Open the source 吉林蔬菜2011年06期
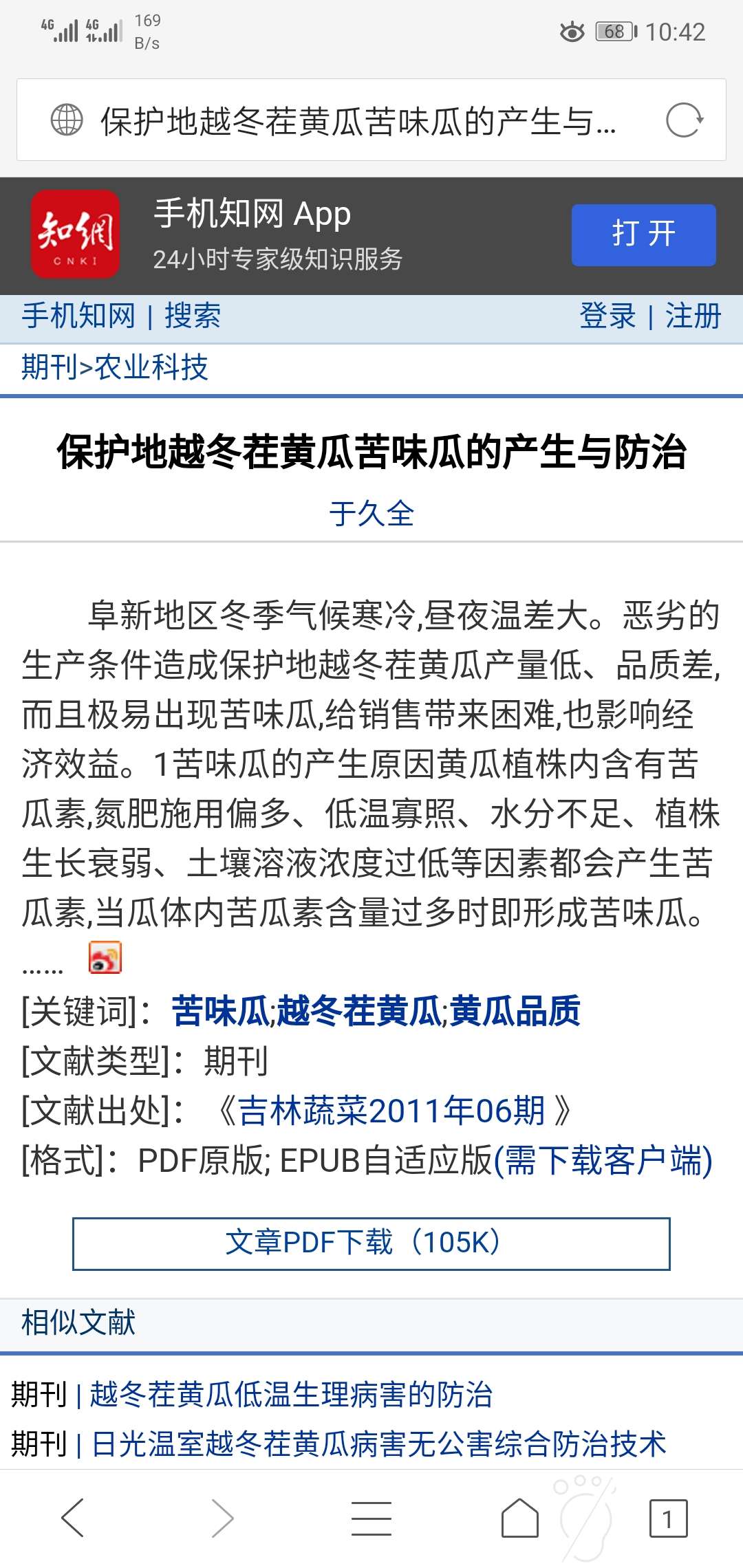The image size is (743, 1568). 392,1110
